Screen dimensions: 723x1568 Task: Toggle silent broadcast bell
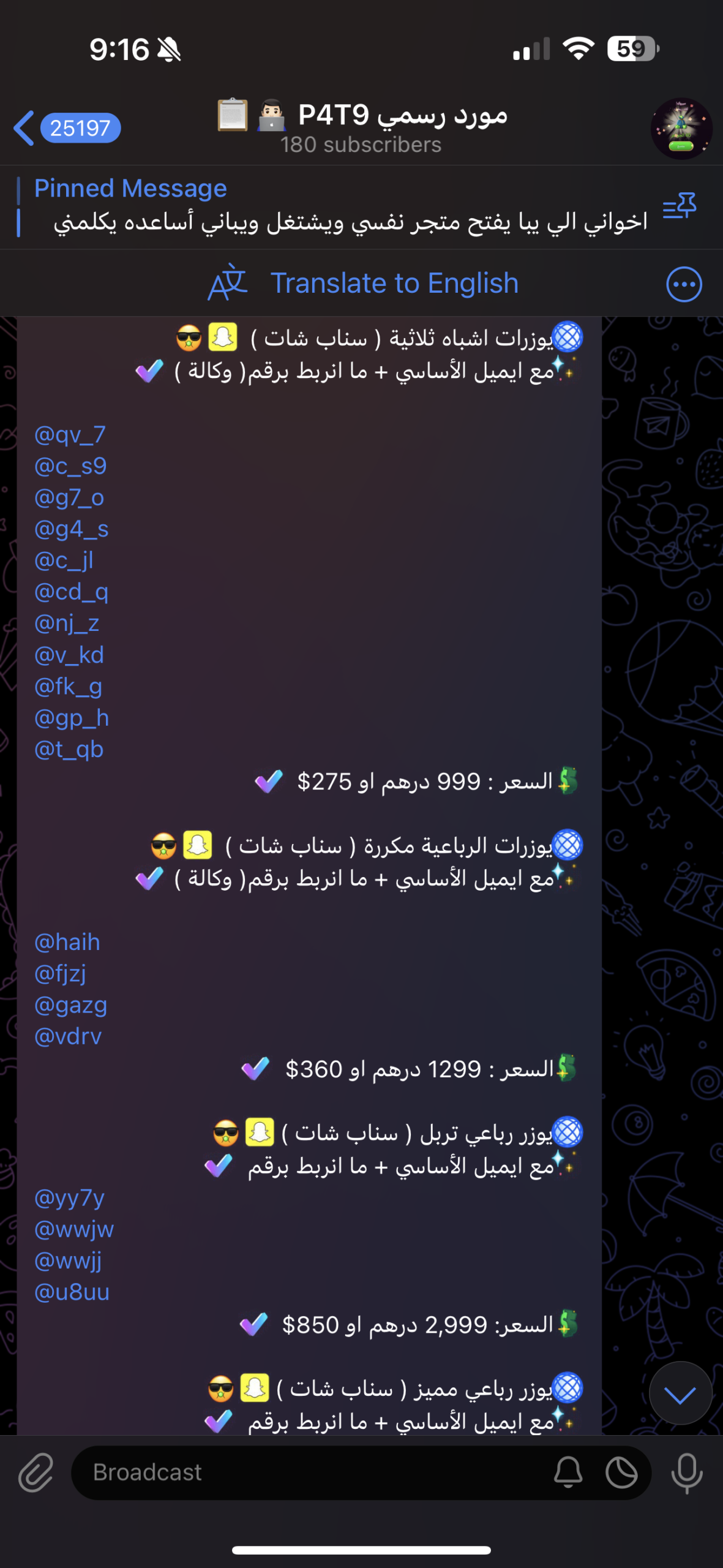pos(568,1472)
